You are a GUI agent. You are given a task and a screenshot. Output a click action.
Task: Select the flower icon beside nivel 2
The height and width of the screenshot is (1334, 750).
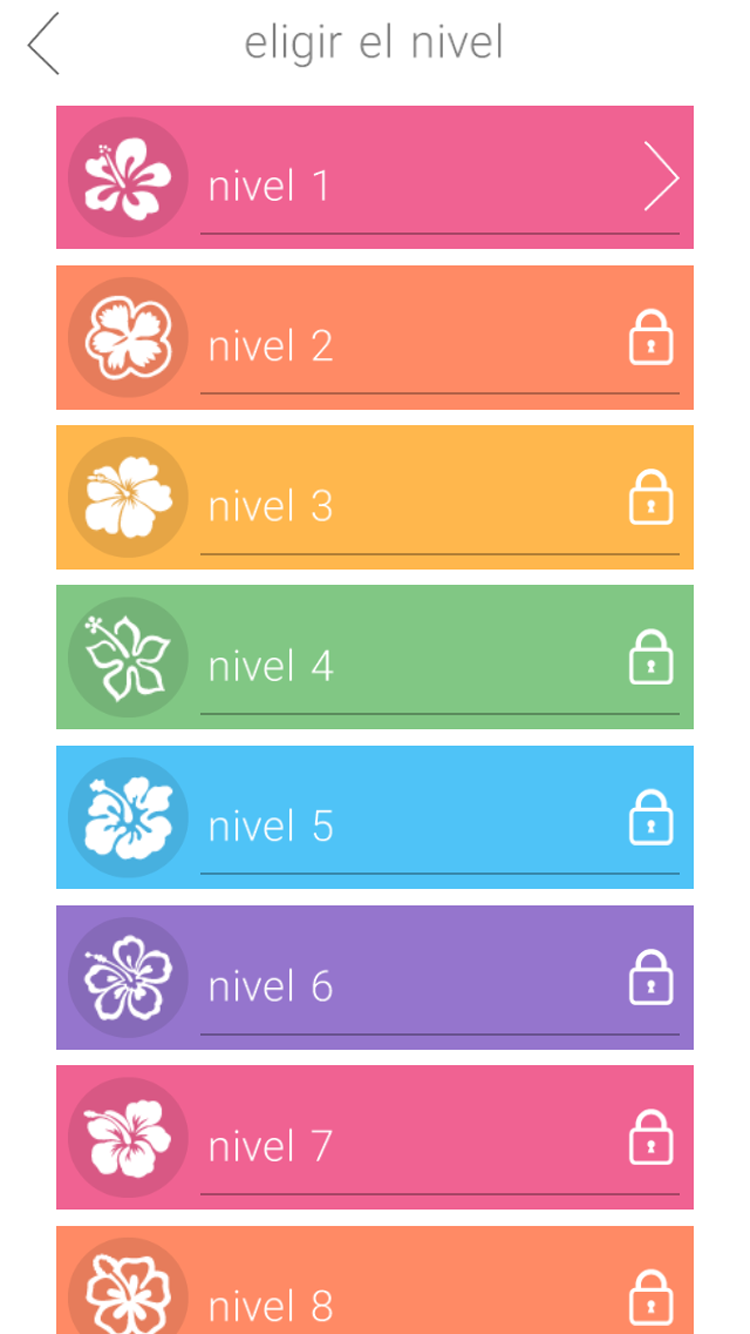(127, 337)
